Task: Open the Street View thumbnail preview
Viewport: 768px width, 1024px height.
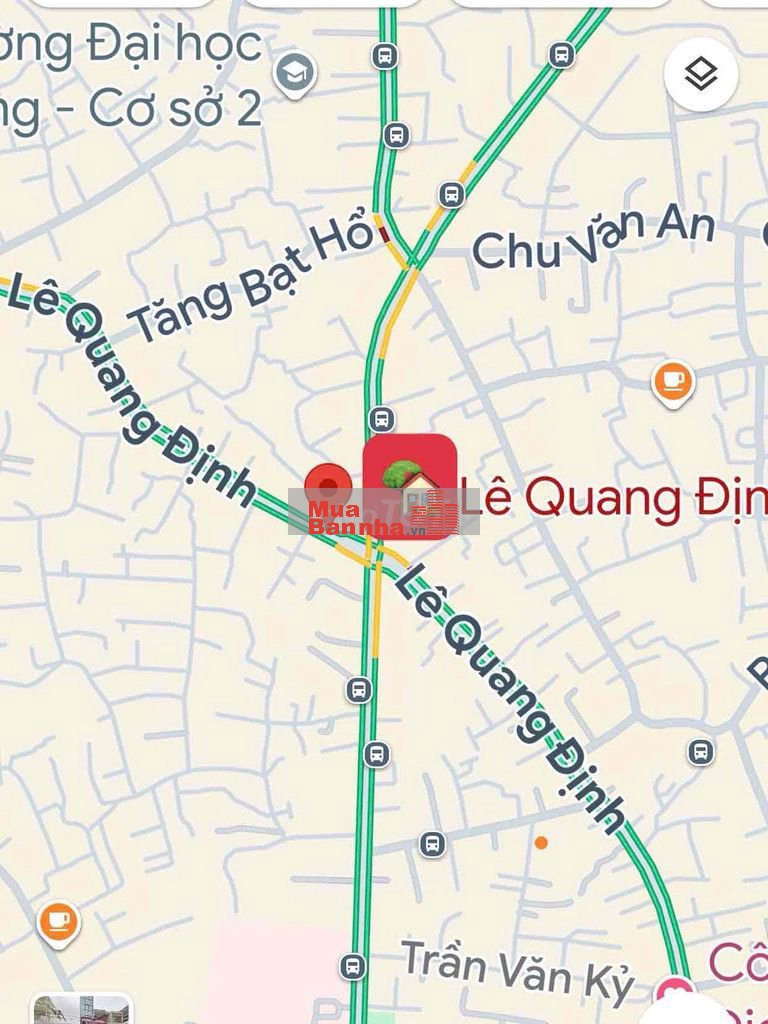Action: [80, 1008]
